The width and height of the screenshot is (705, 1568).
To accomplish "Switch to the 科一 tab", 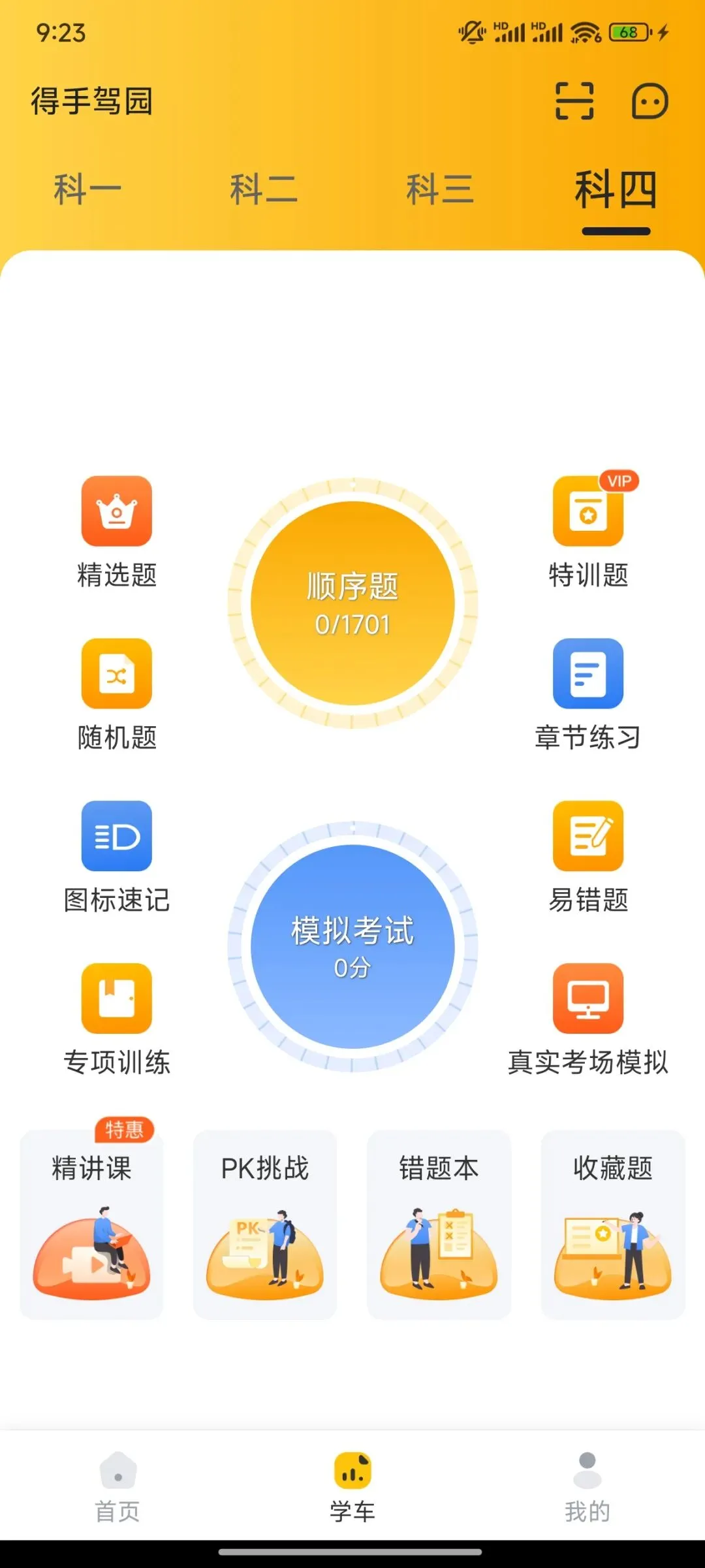I will (x=87, y=190).
